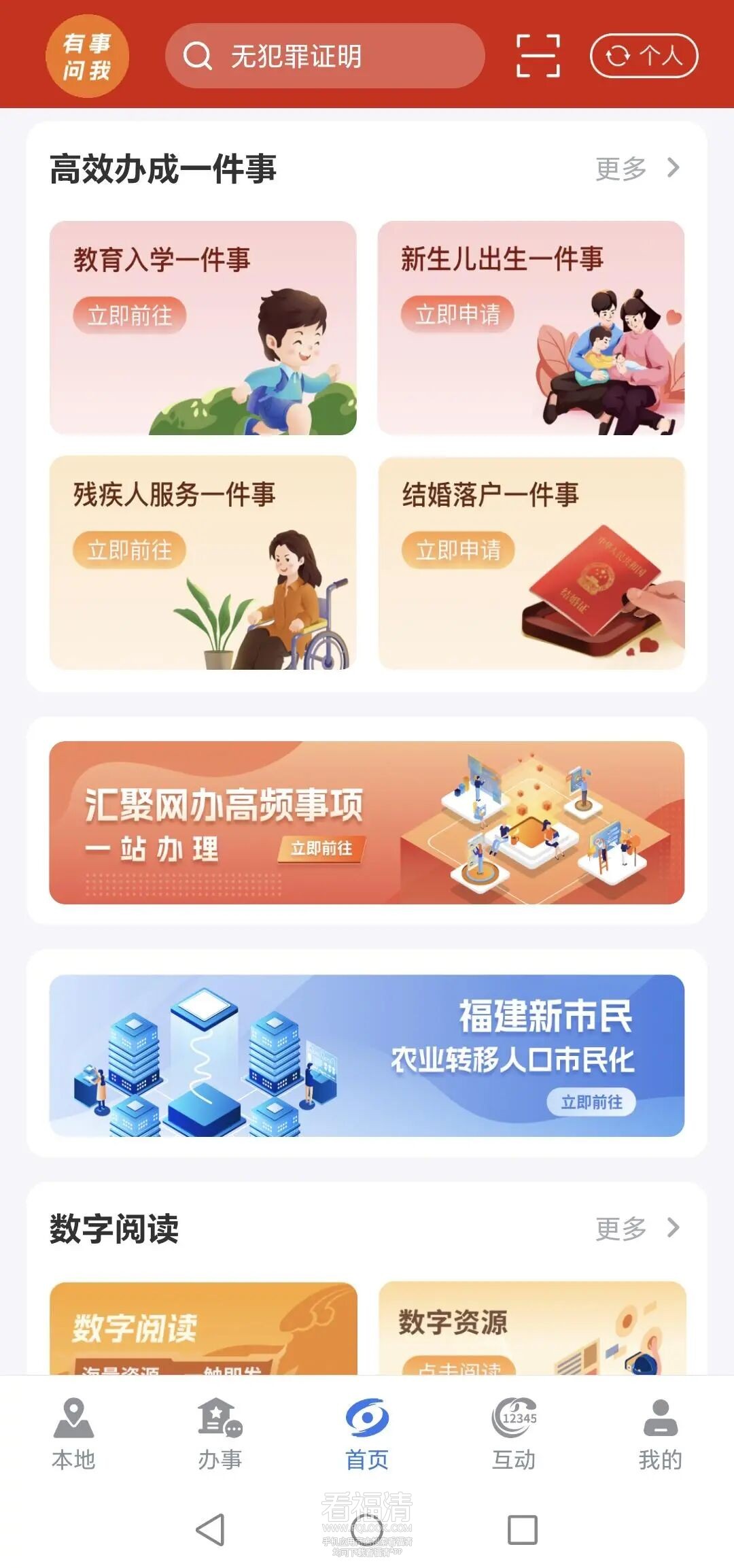Tap 立即申请 on 新生儿出生一件事
This screenshot has width=734, height=1568.
click(x=457, y=315)
